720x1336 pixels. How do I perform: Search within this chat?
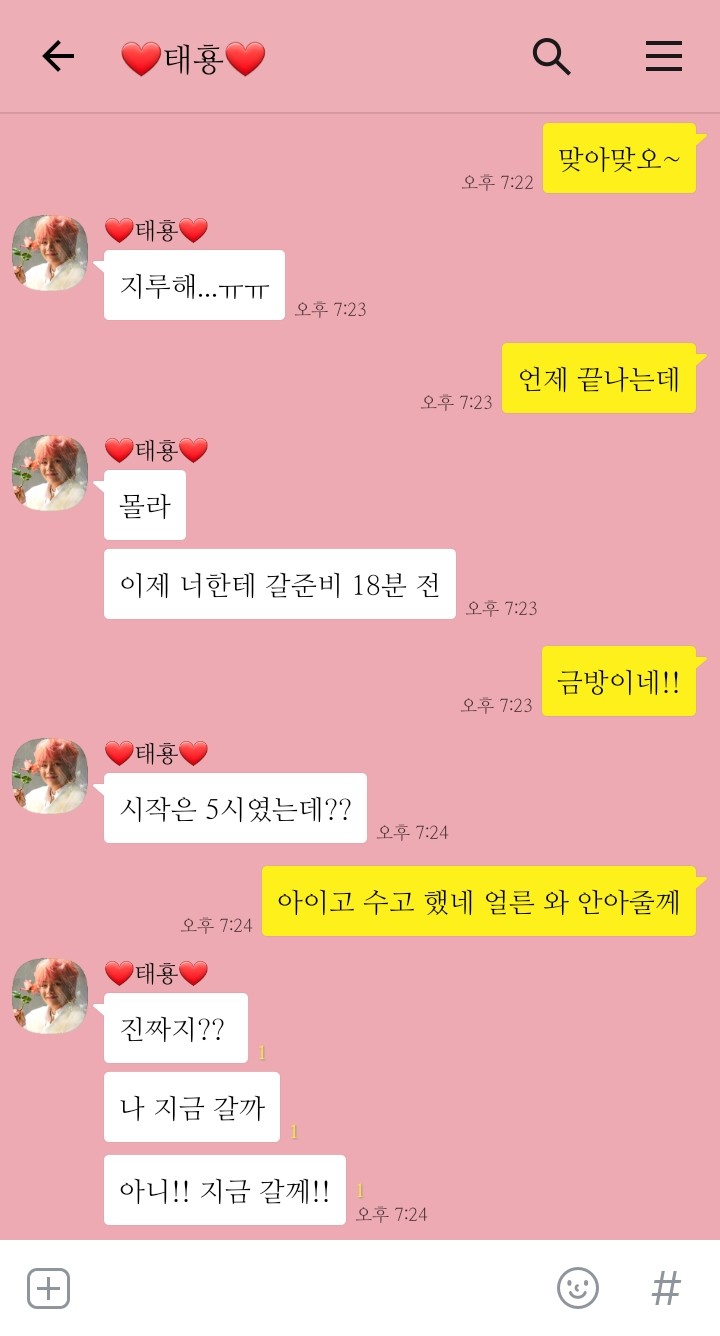(x=551, y=57)
